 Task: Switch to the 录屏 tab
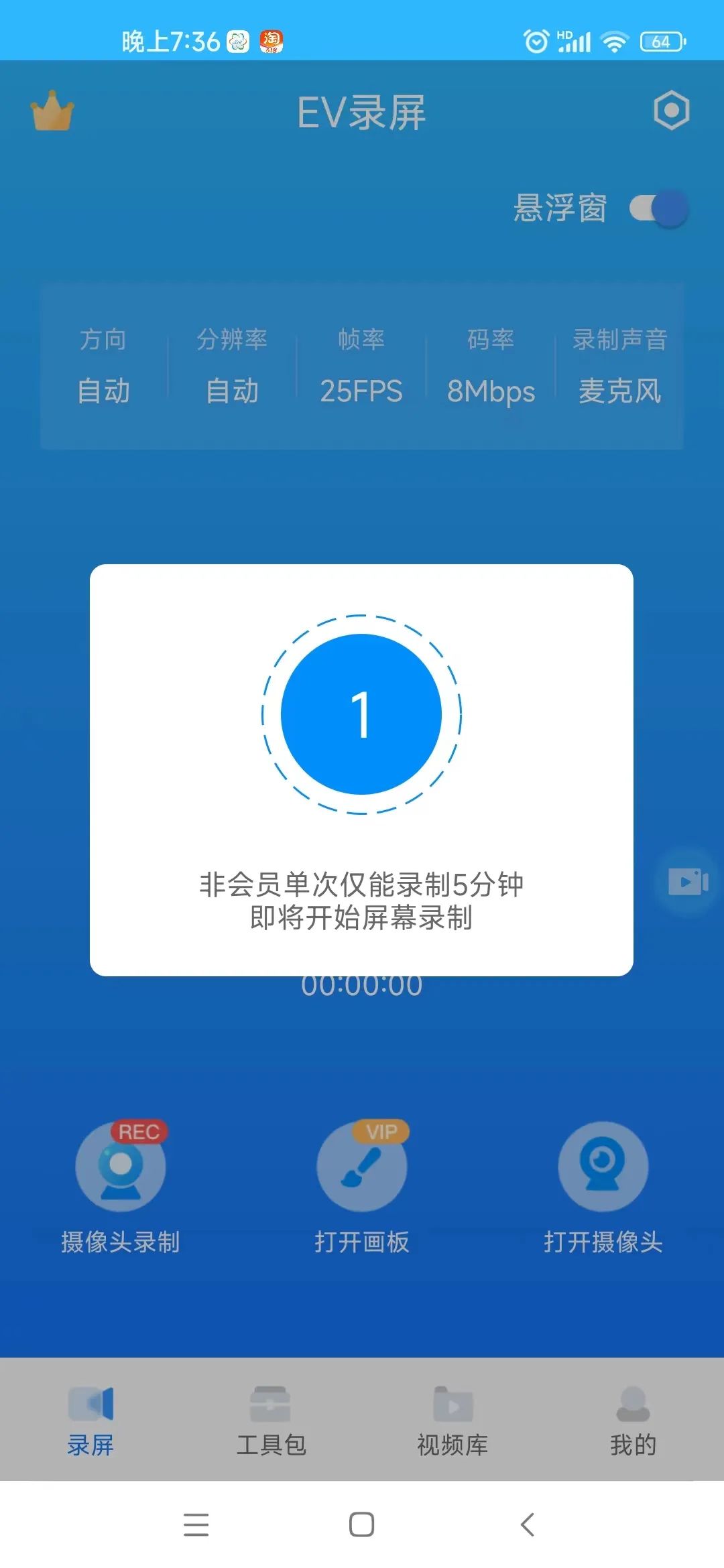click(90, 1421)
